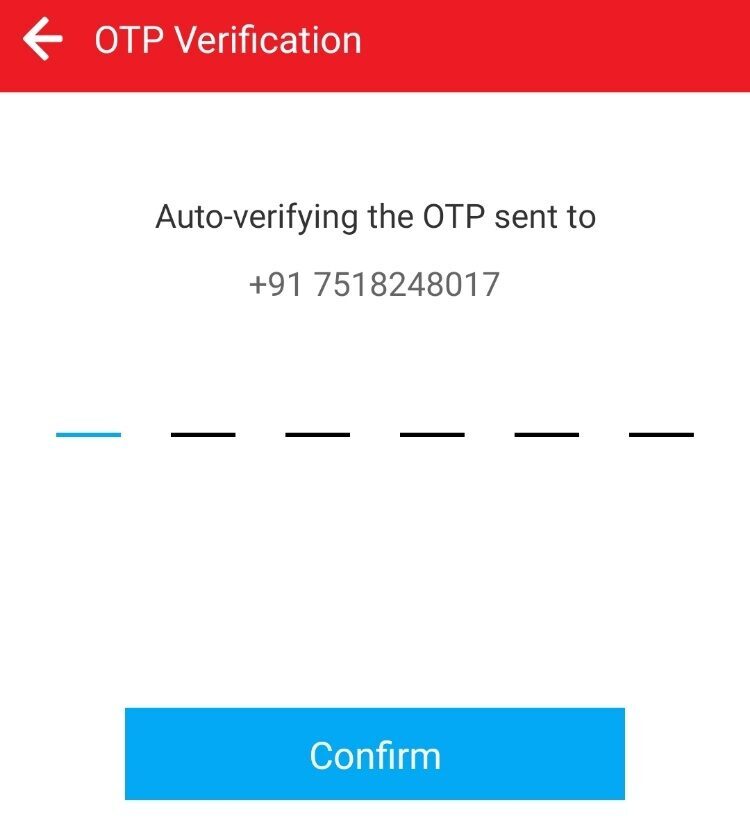The image size is (750, 832).
Task: Go back from OTP Verification
Action: 43,41
